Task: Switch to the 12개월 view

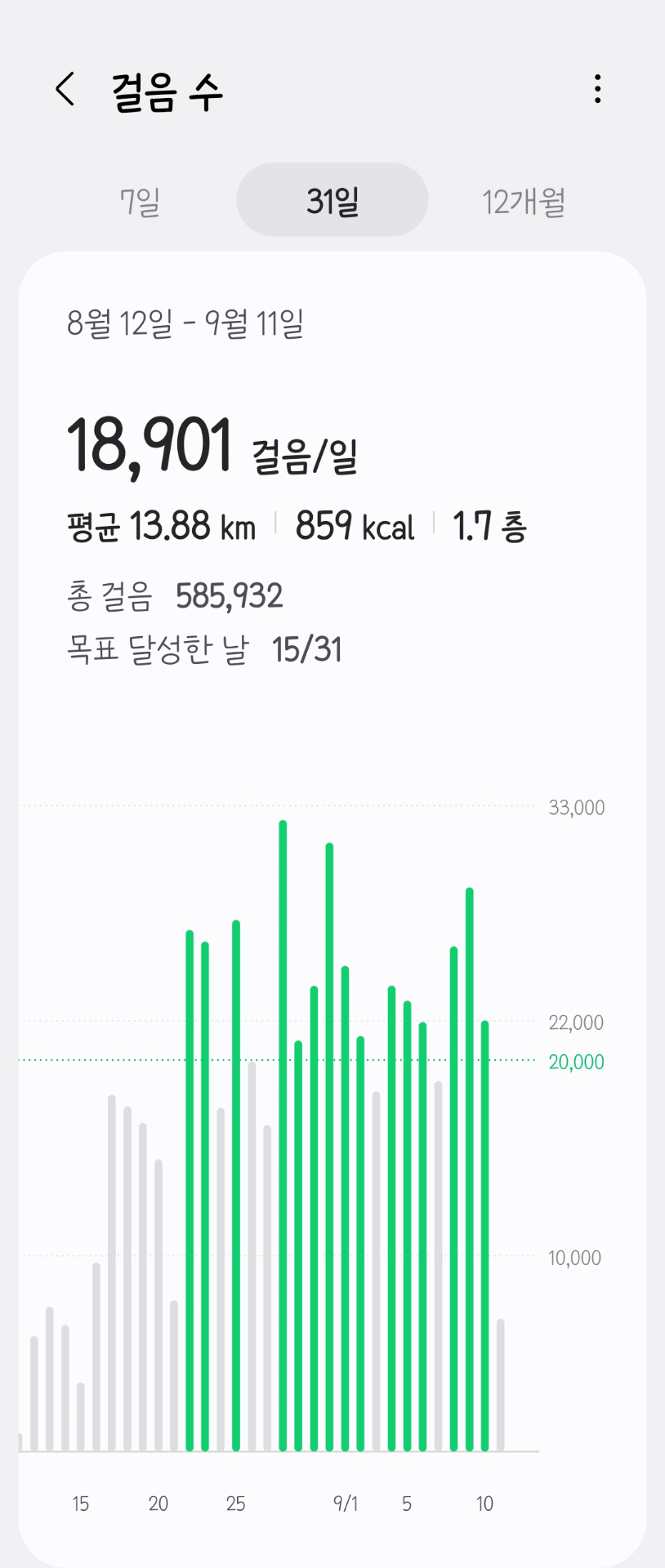Action: [x=524, y=201]
